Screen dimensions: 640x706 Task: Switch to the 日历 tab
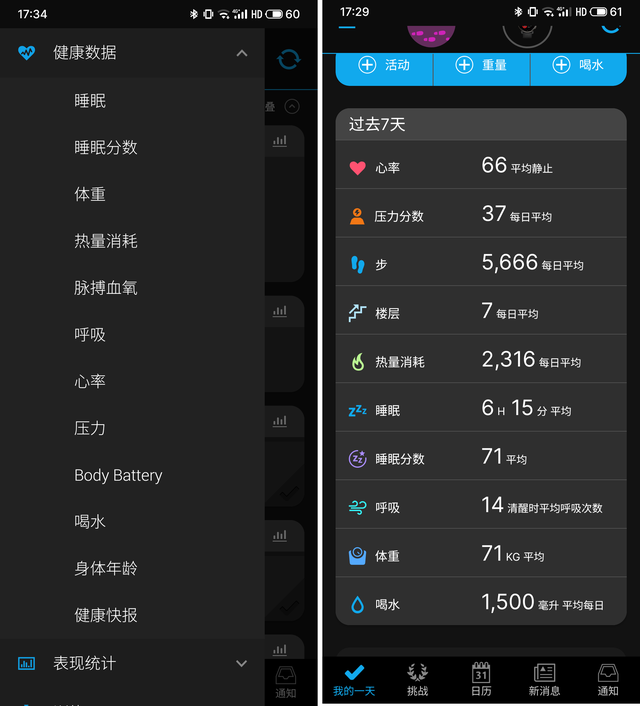tap(481, 679)
